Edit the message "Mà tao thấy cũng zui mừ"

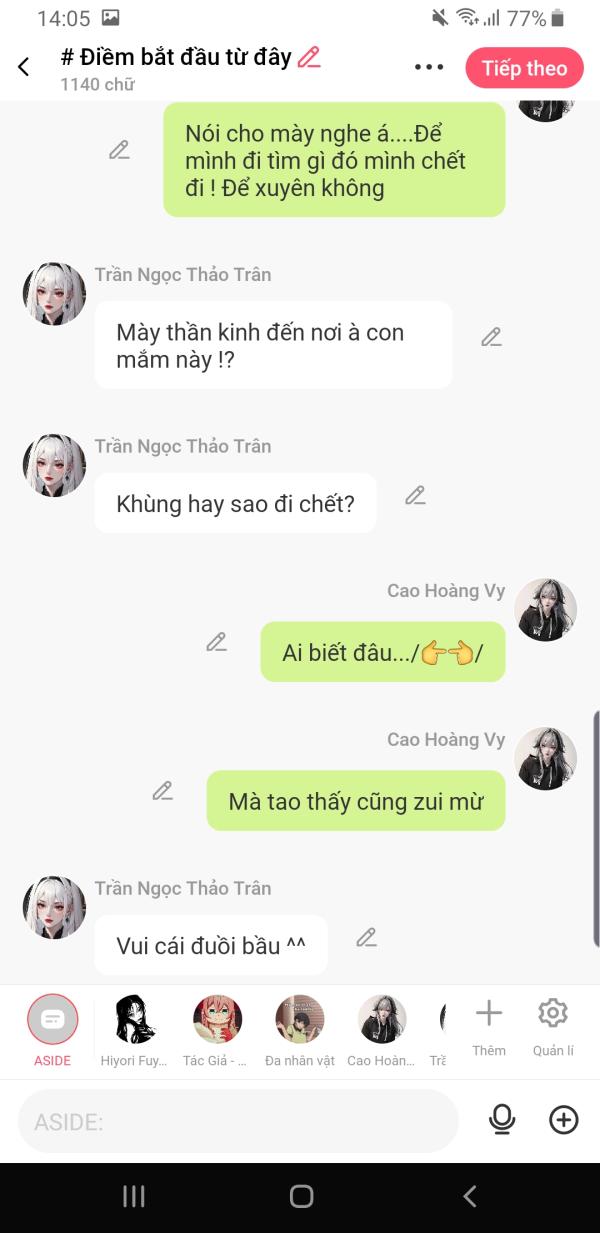[x=162, y=791]
